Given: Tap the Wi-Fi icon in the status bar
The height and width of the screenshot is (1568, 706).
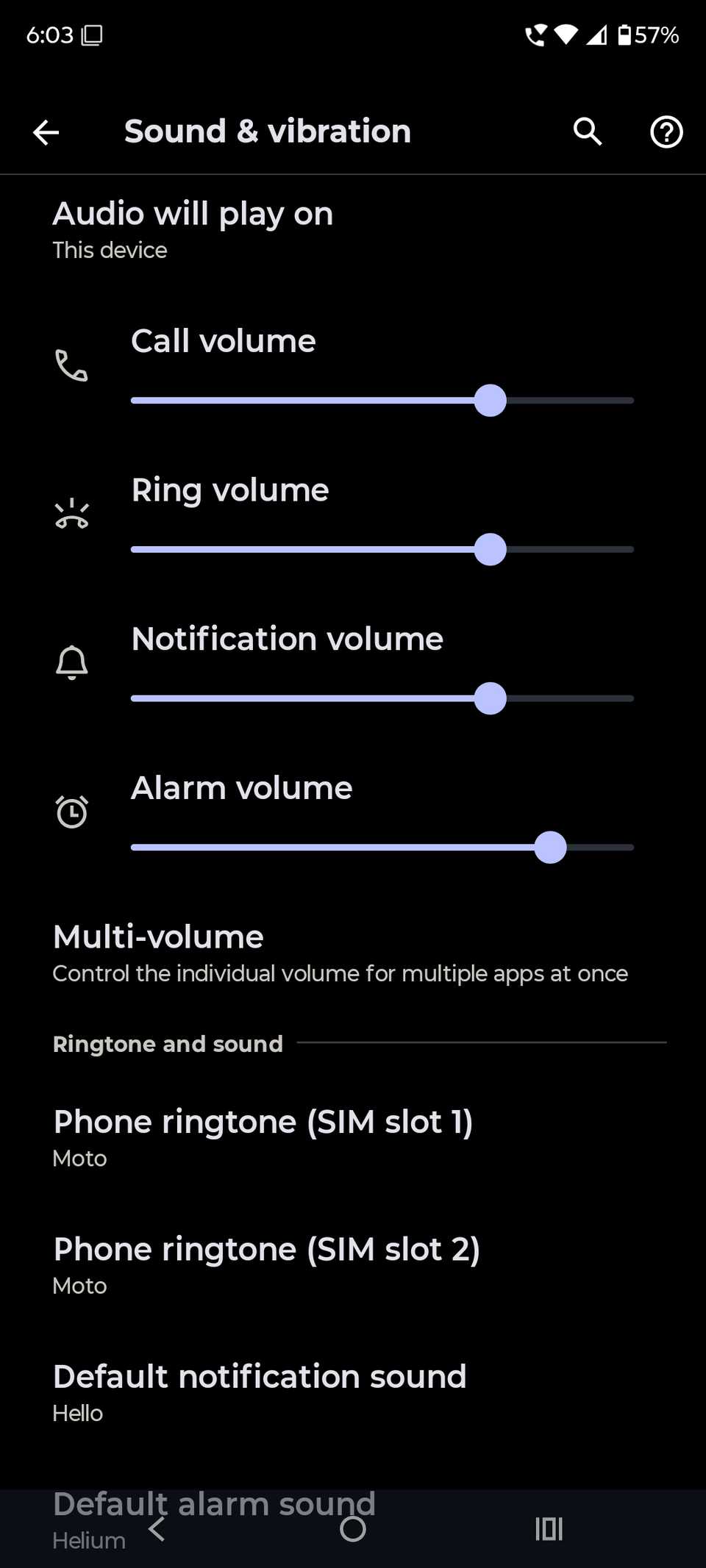Looking at the screenshot, I should (x=566, y=34).
